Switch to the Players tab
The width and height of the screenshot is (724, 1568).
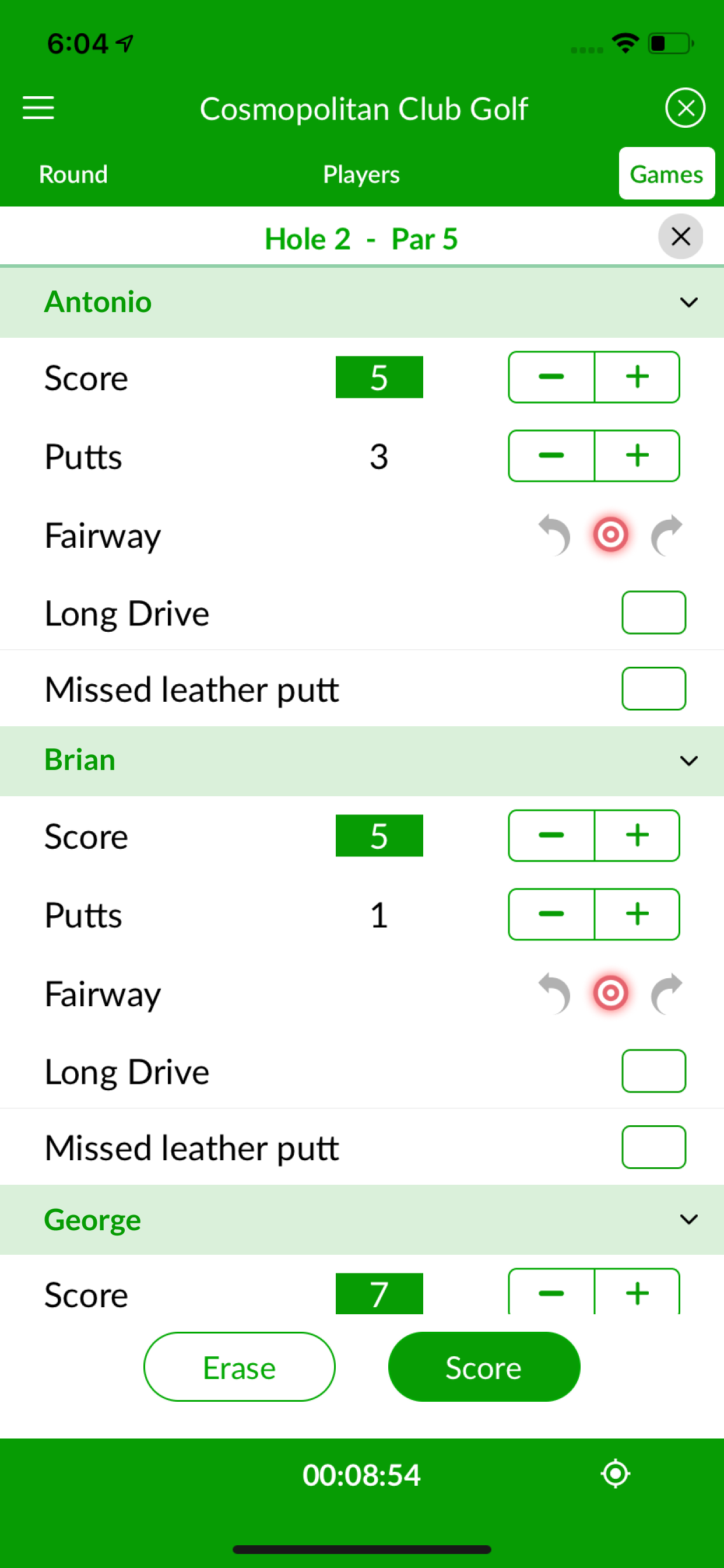[x=361, y=174]
